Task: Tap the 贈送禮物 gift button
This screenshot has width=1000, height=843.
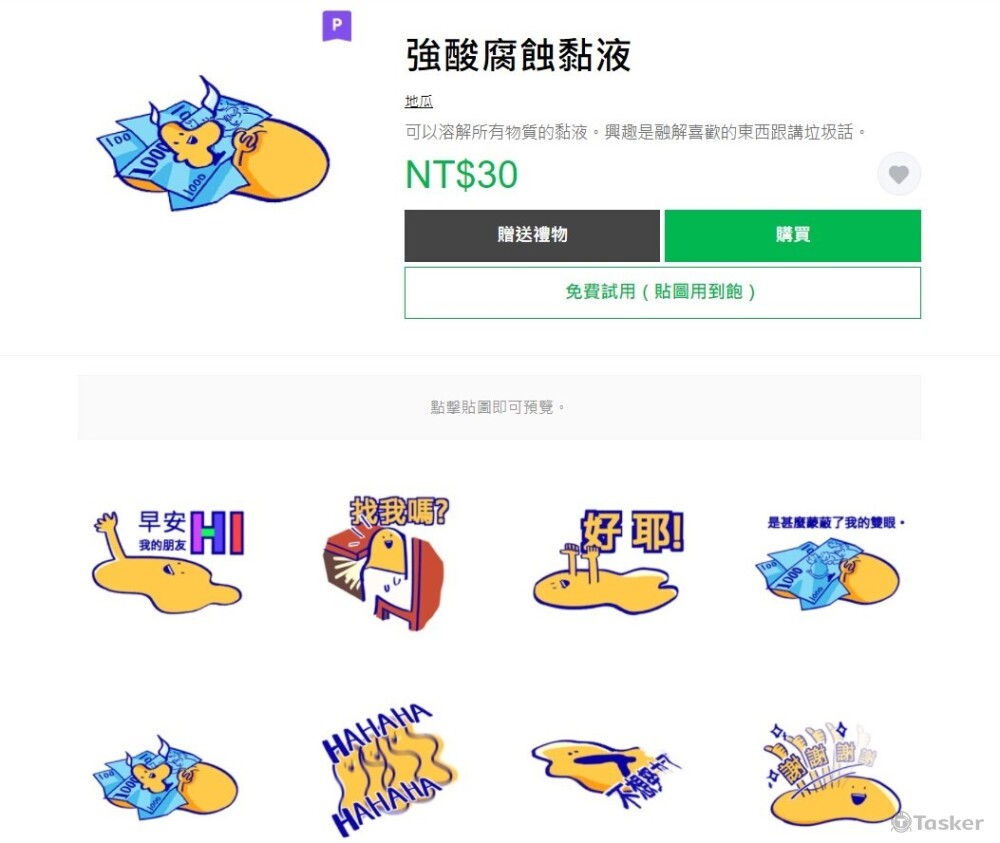Action: click(532, 235)
